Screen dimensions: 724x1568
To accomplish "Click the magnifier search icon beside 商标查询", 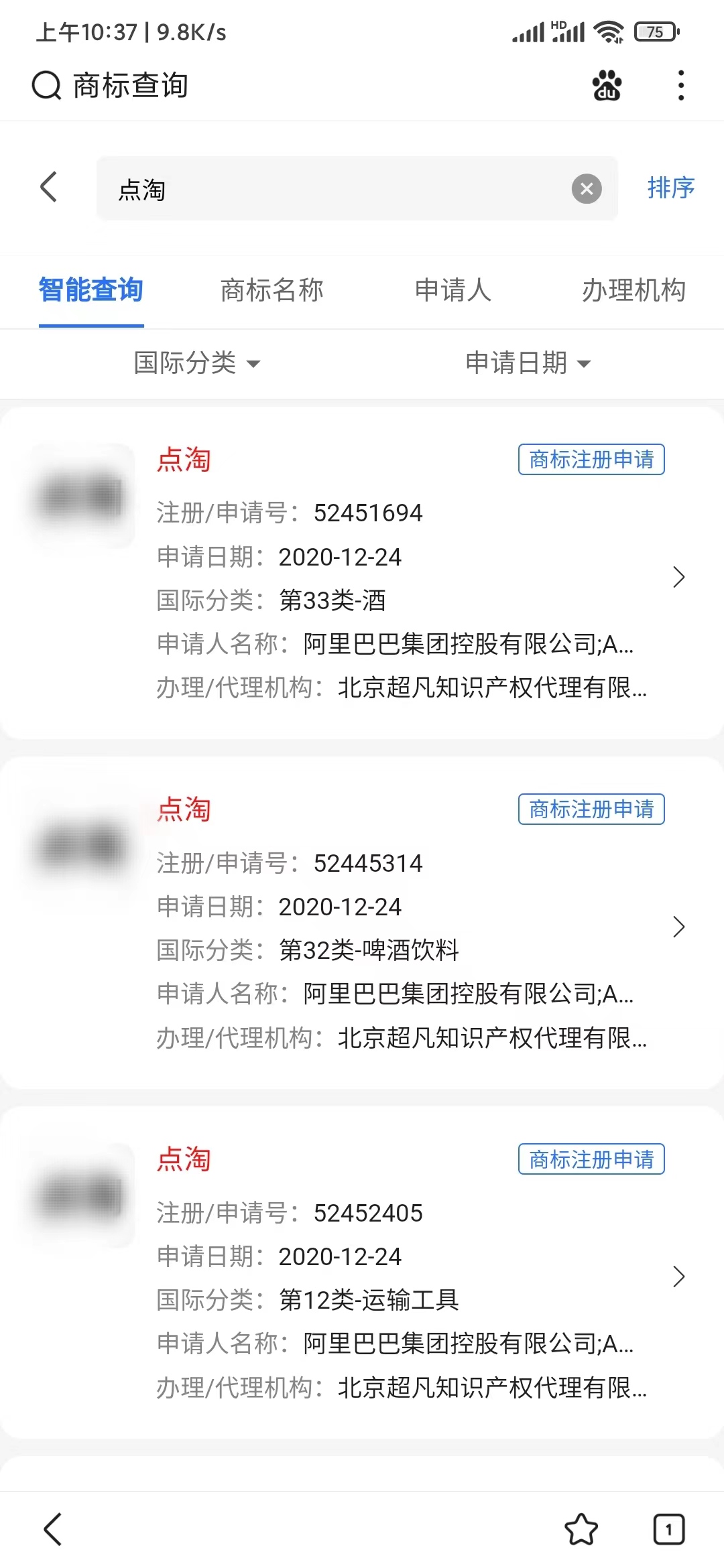I will point(44,84).
